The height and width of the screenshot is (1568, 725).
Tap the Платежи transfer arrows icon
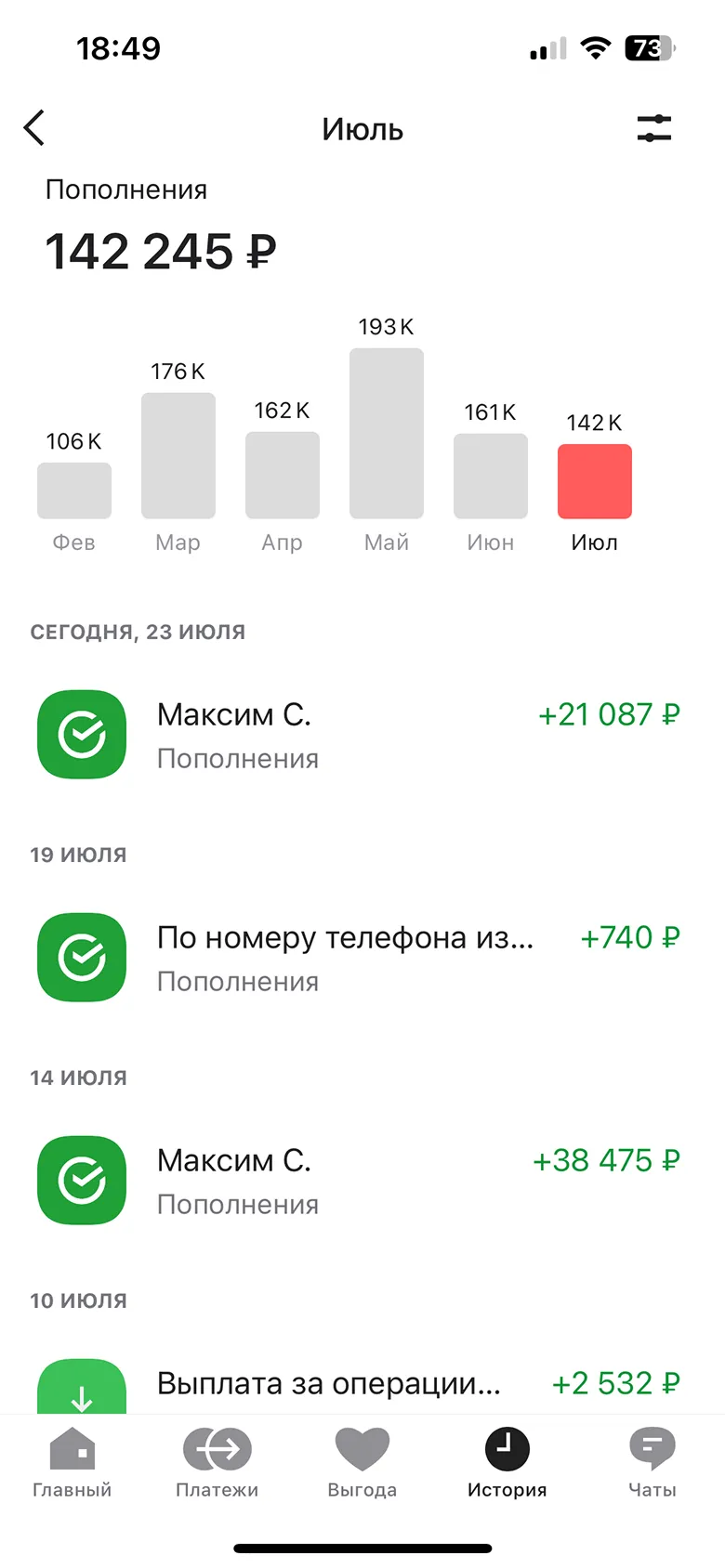click(217, 1449)
